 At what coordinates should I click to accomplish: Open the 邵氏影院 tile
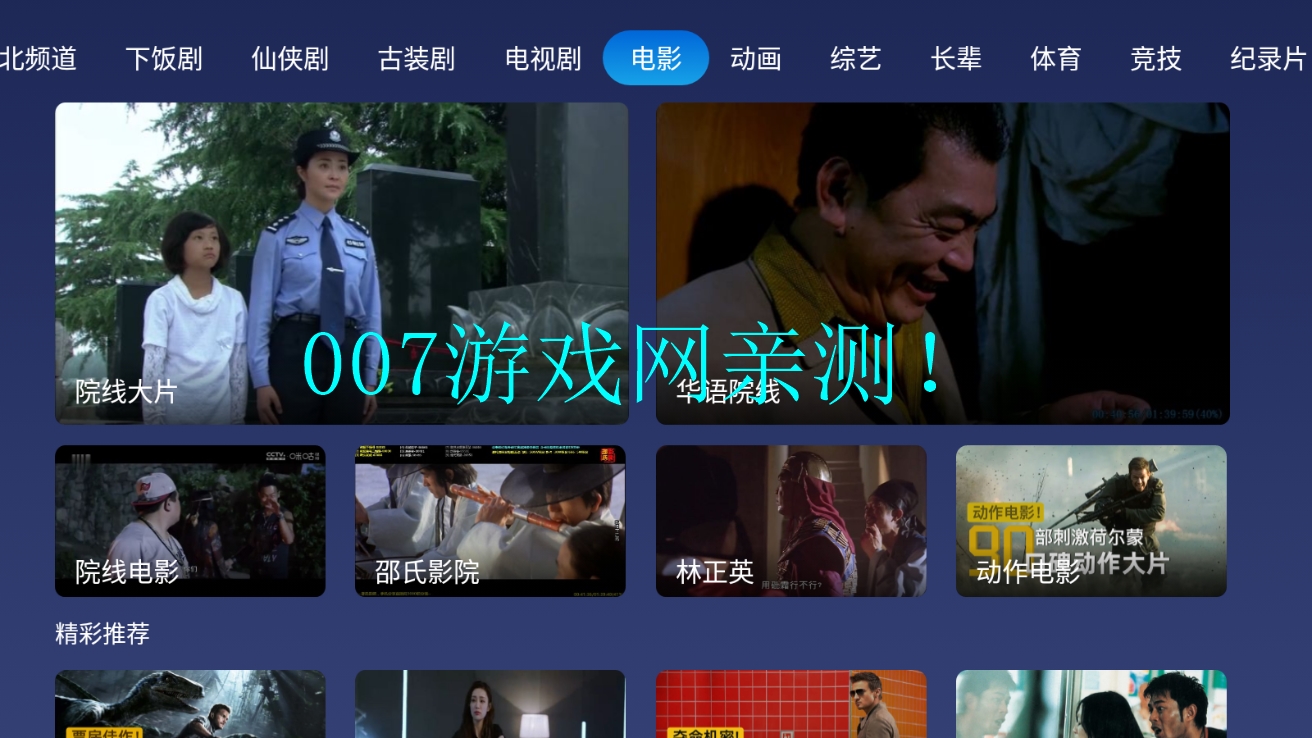490,520
